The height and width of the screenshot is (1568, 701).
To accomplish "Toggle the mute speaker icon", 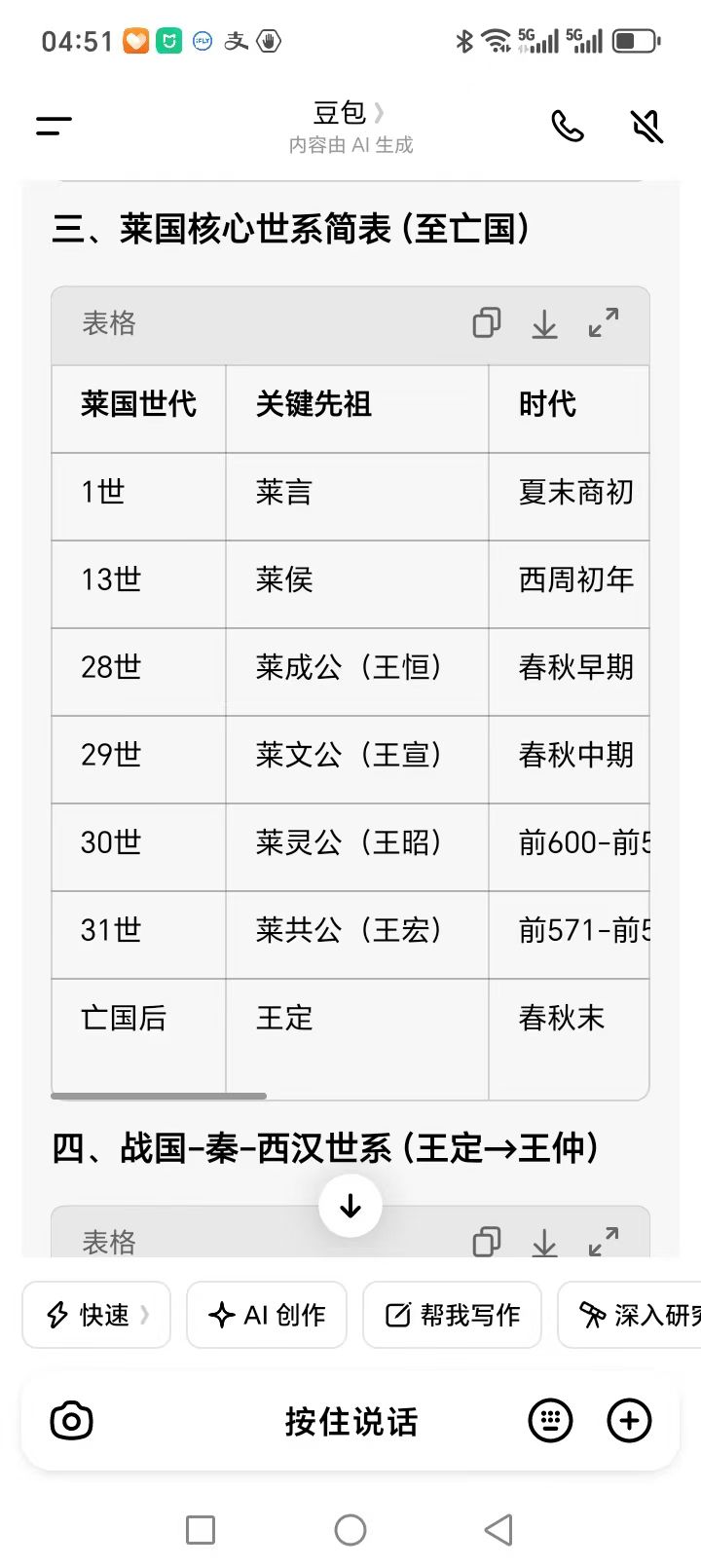I will [x=646, y=126].
